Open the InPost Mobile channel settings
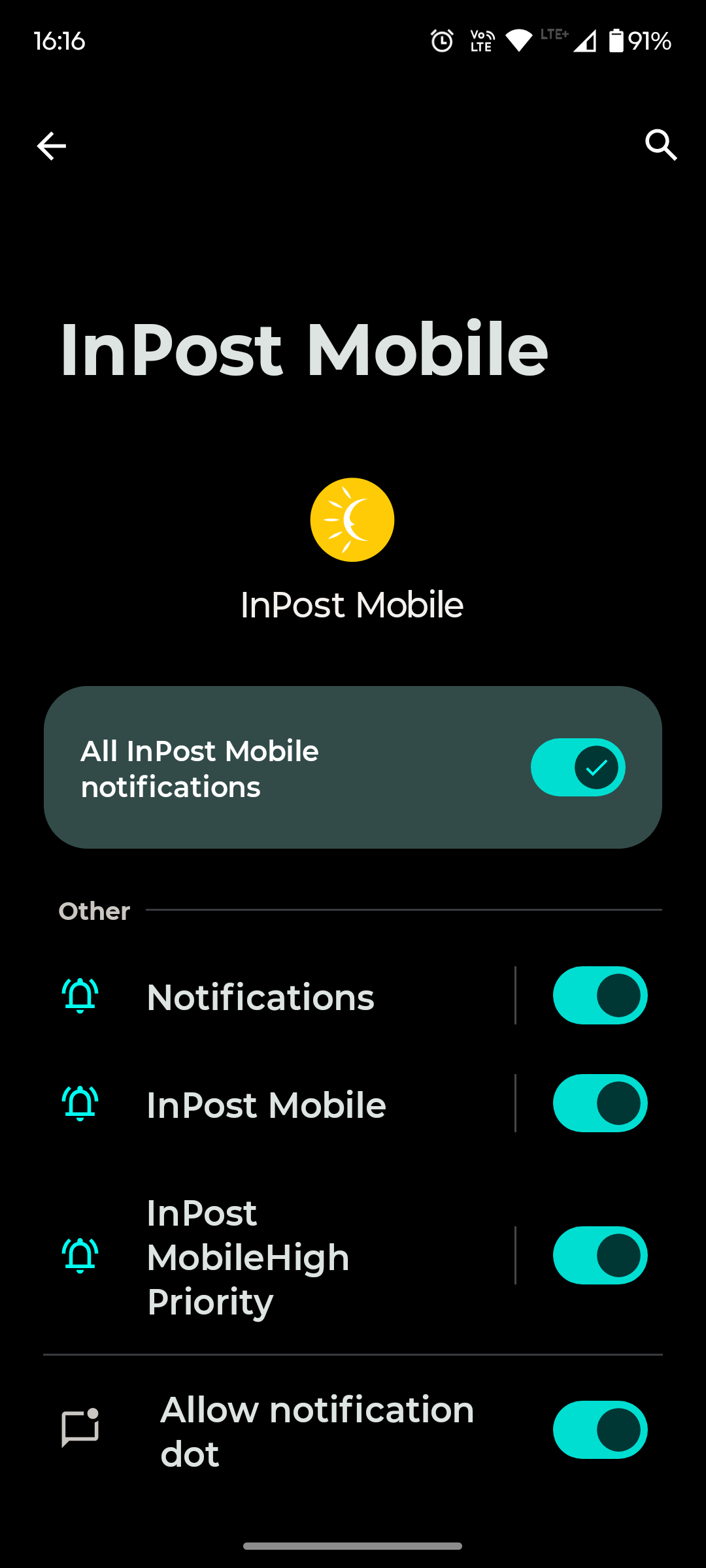 [267, 1105]
